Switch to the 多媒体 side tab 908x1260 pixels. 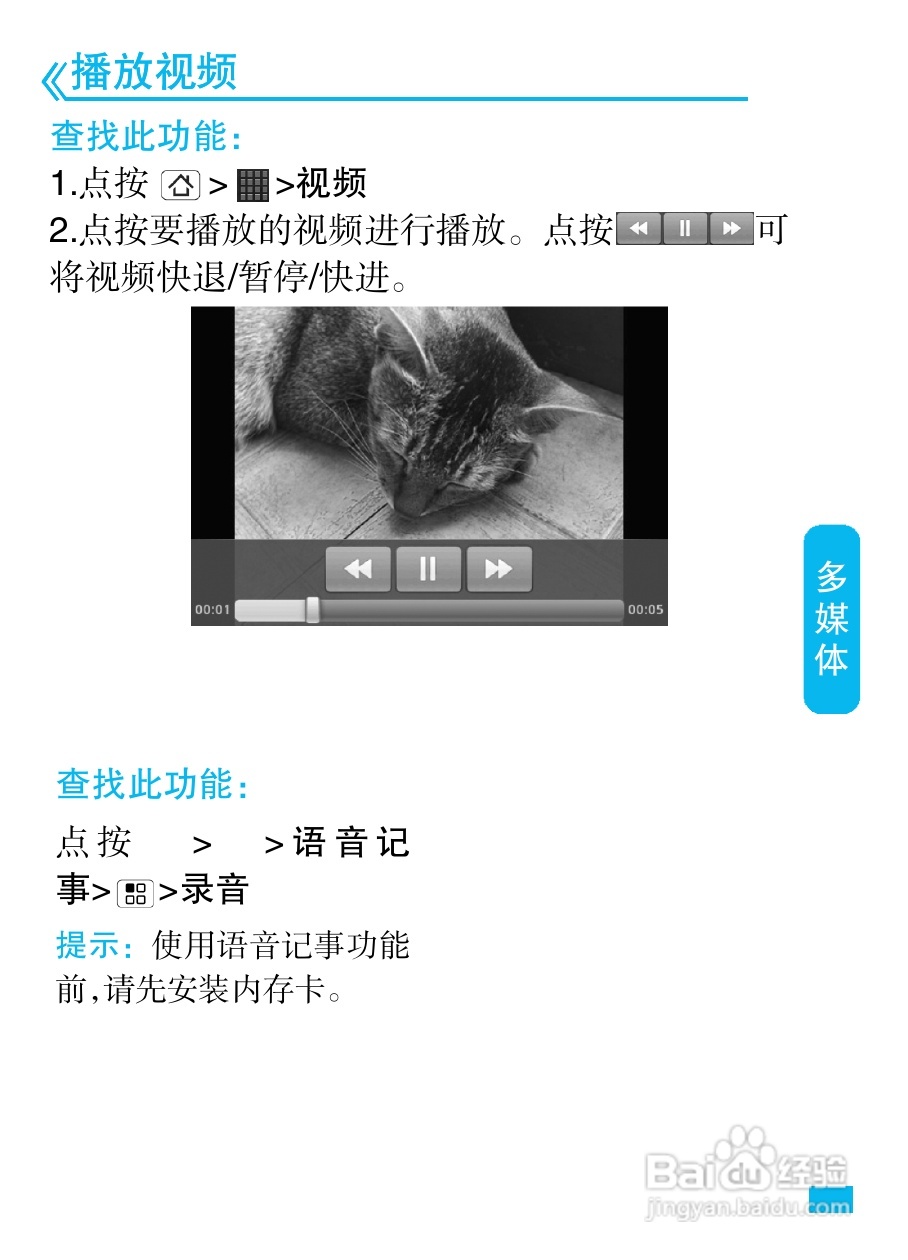pos(833,618)
